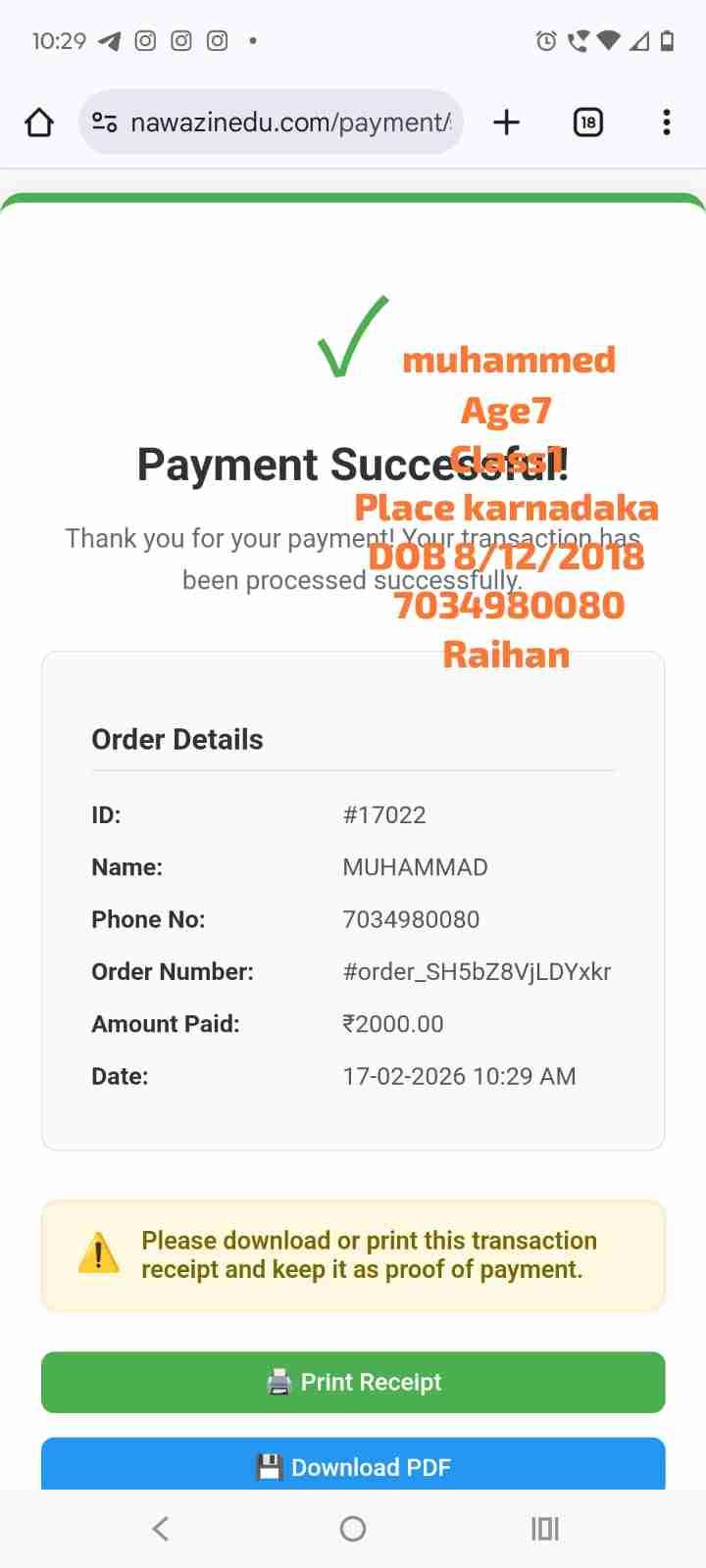The height and width of the screenshot is (1568, 706).
Task: Open recent apps from the navigation bar
Action: pos(544,1528)
